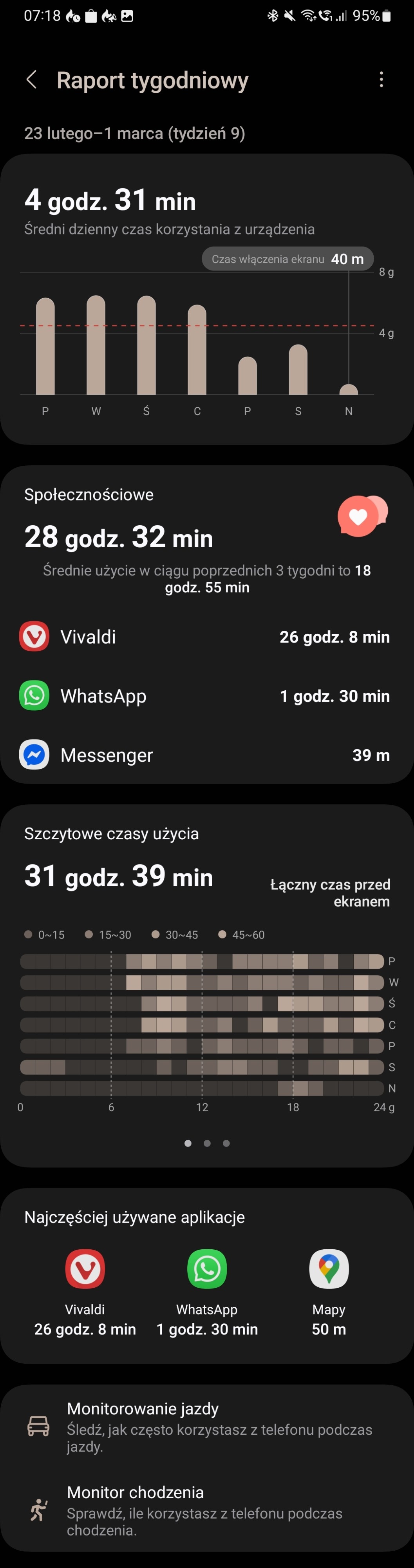Open Monitorowanie jazdy
The width and height of the screenshot is (414, 1568).
(x=207, y=1427)
